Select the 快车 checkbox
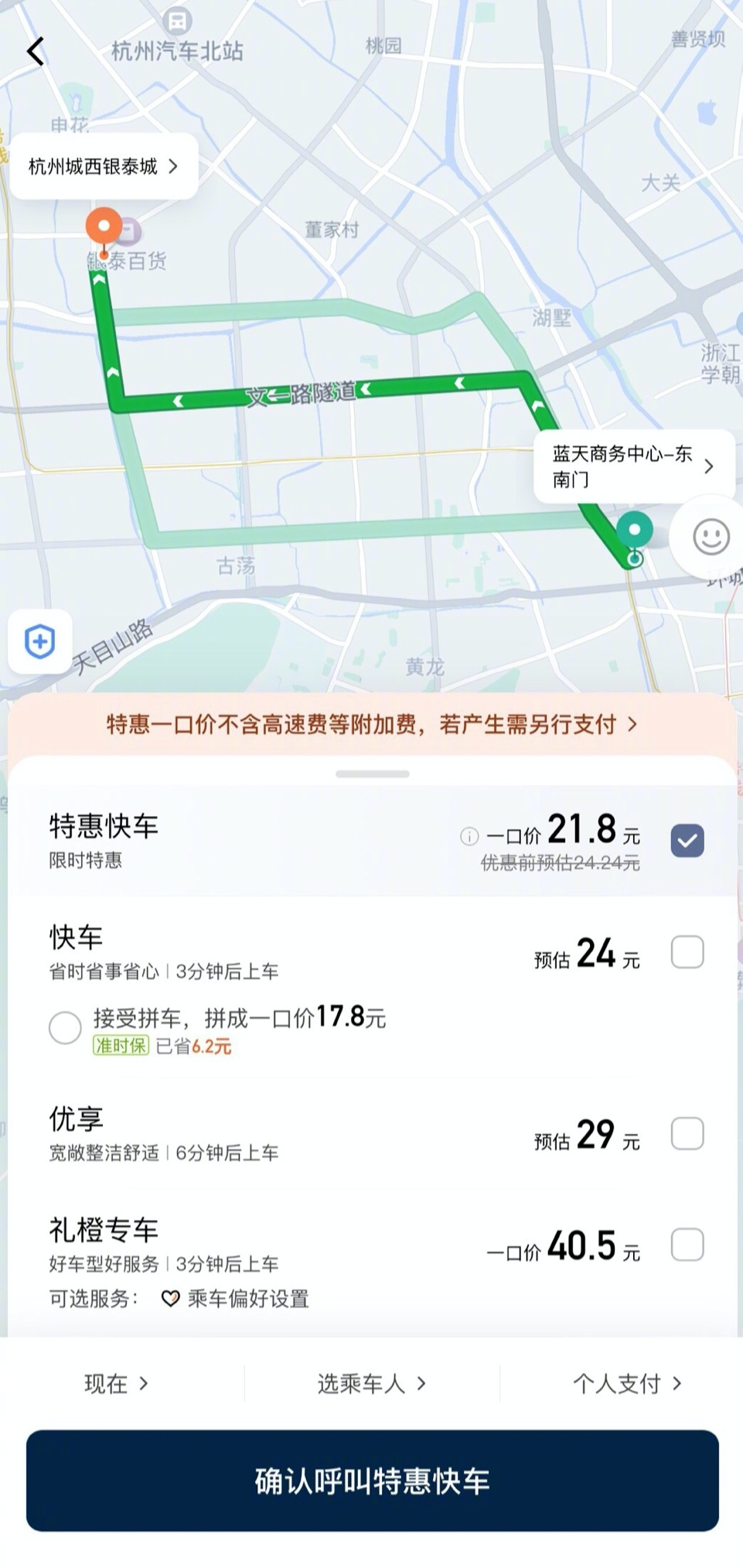The width and height of the screenshot is (743, 1568). [687, 952]
